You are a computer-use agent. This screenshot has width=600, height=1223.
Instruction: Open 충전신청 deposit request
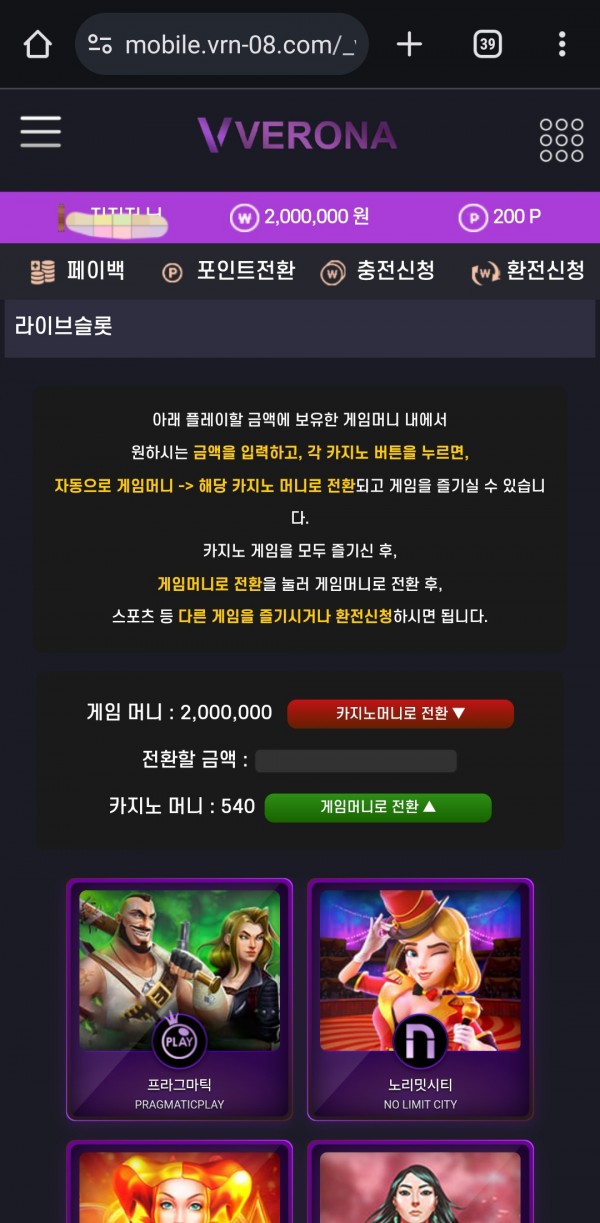click(x=378, y=271)
